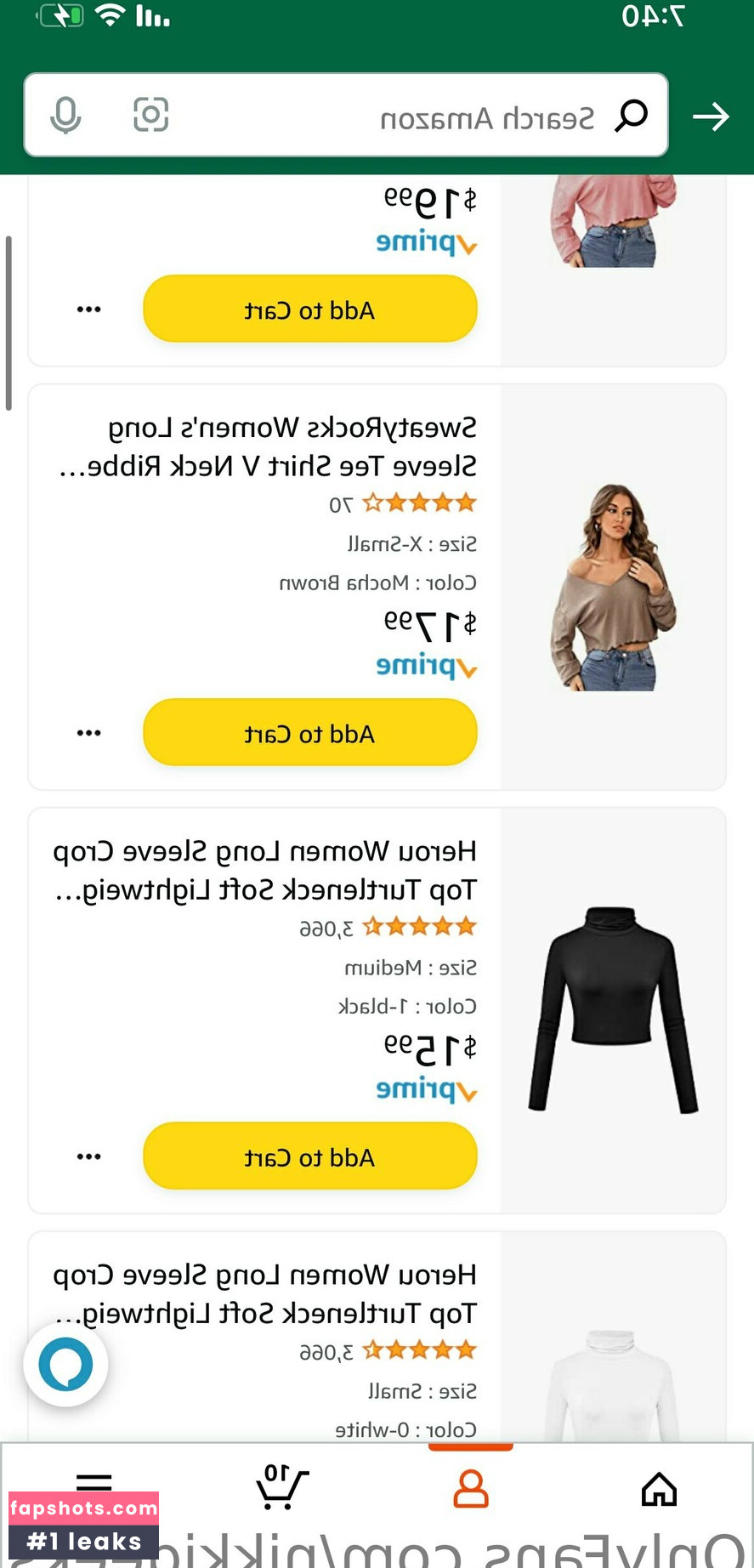
Task: Open the account profile icon
Action: pyautogui.click(x=470, y=1487)
